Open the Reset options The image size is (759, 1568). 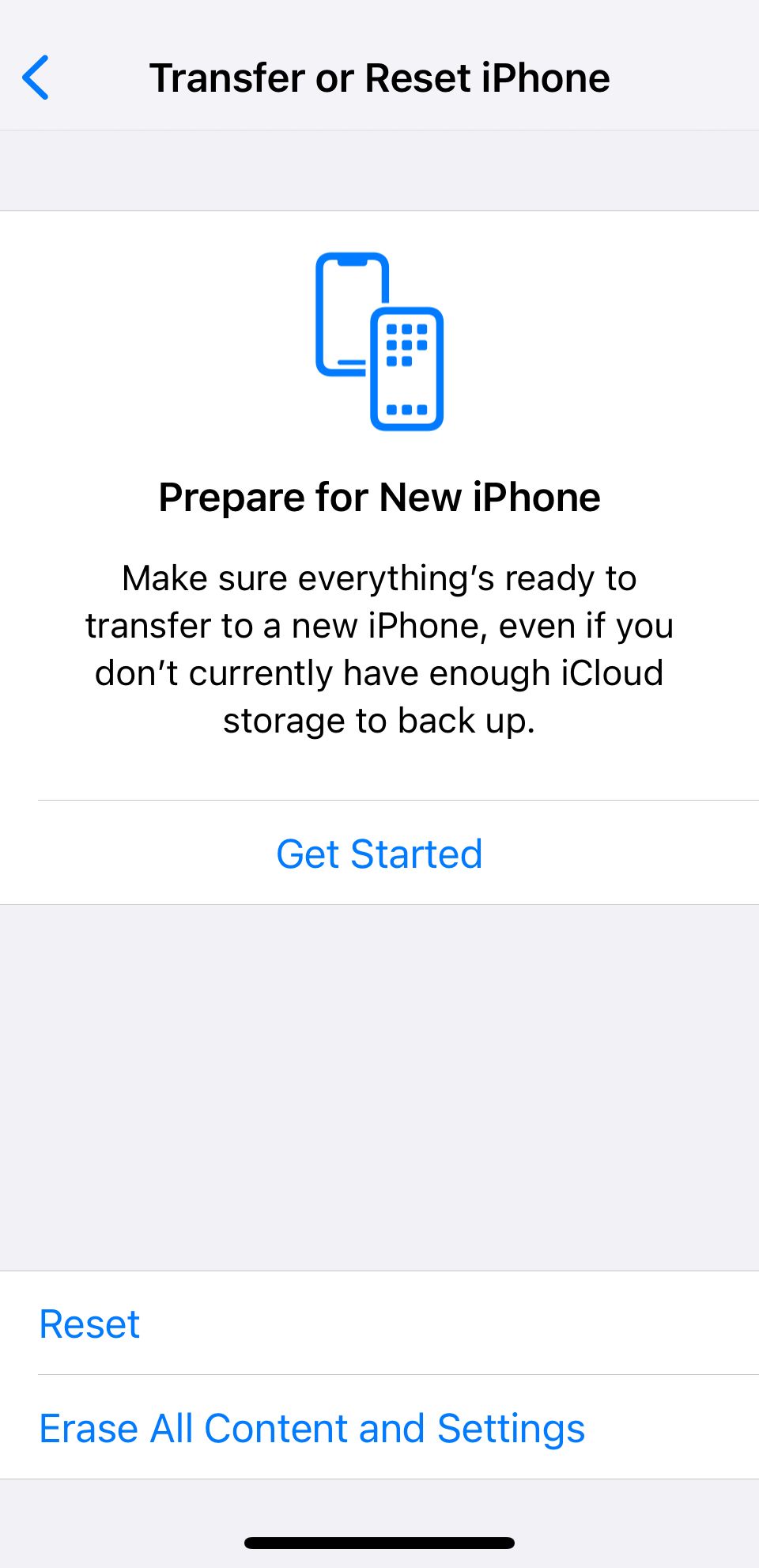(90, 1324)
